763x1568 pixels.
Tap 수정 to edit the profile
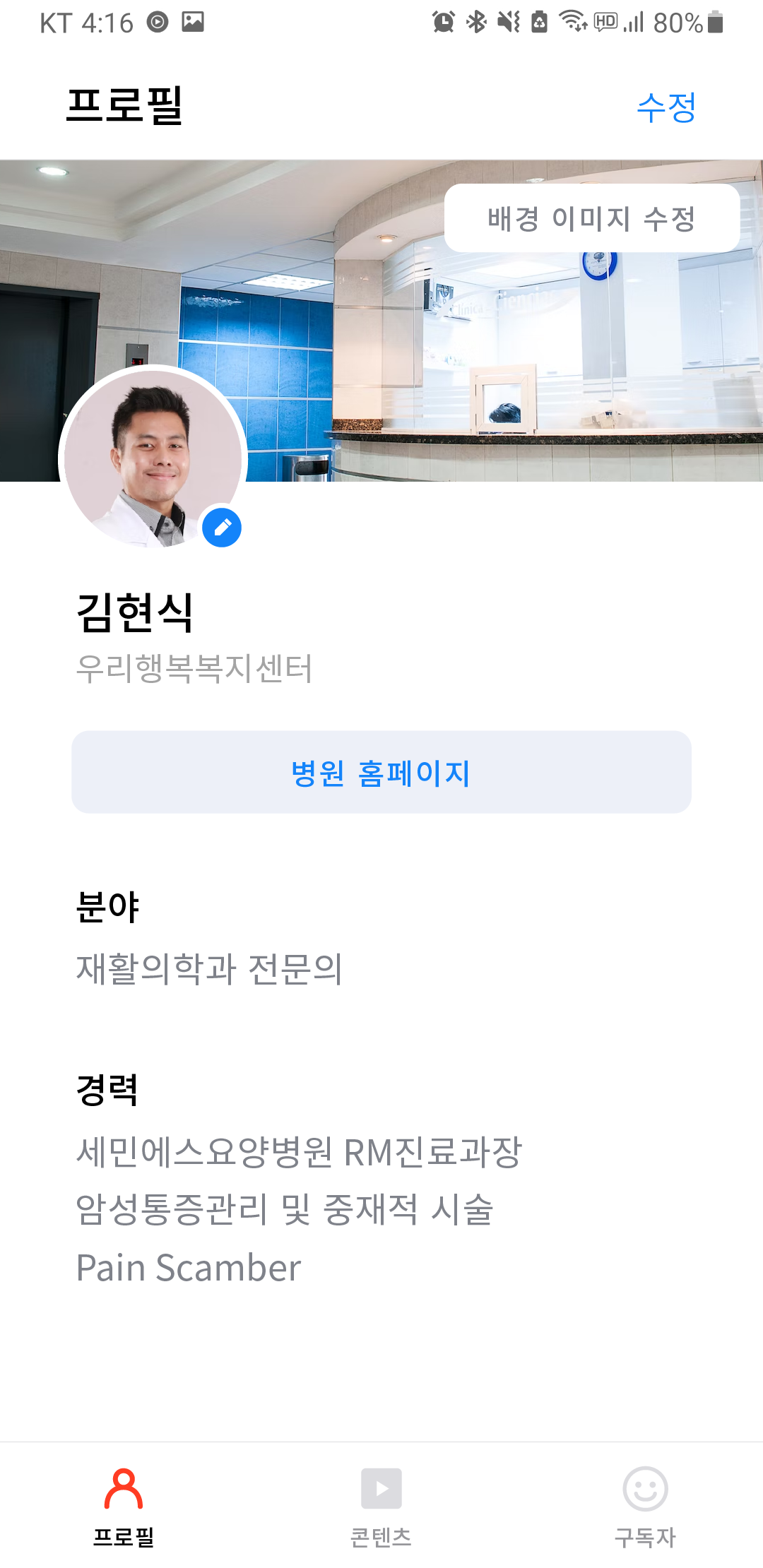pyautogui.click(x=666, y=107)
